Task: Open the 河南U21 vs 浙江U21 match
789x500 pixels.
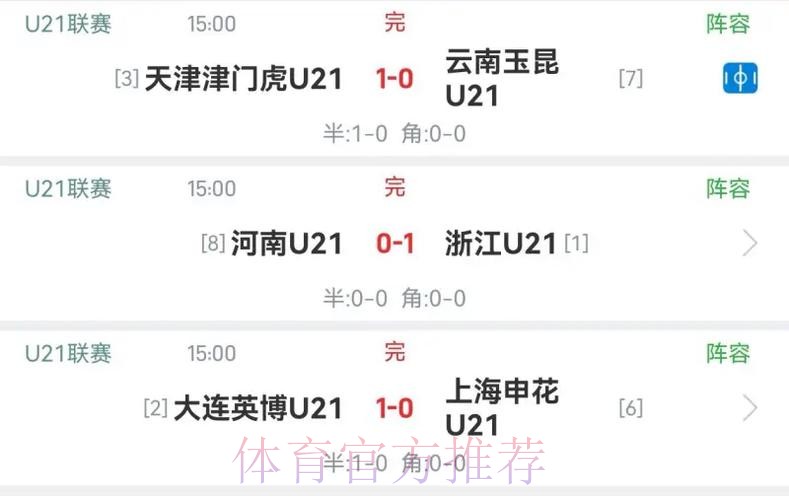Action: click(394, 243)
